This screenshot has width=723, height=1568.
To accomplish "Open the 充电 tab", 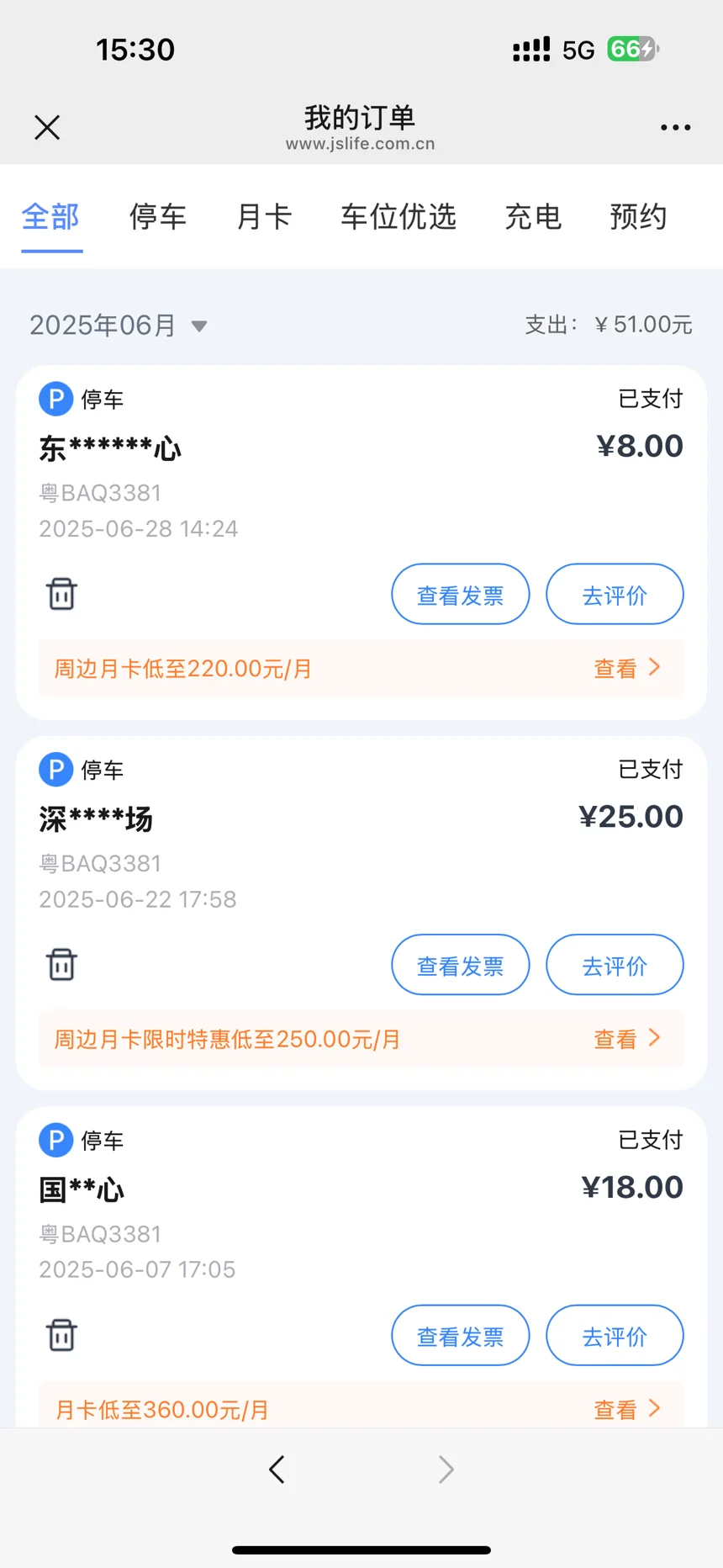I will point(533,217).
